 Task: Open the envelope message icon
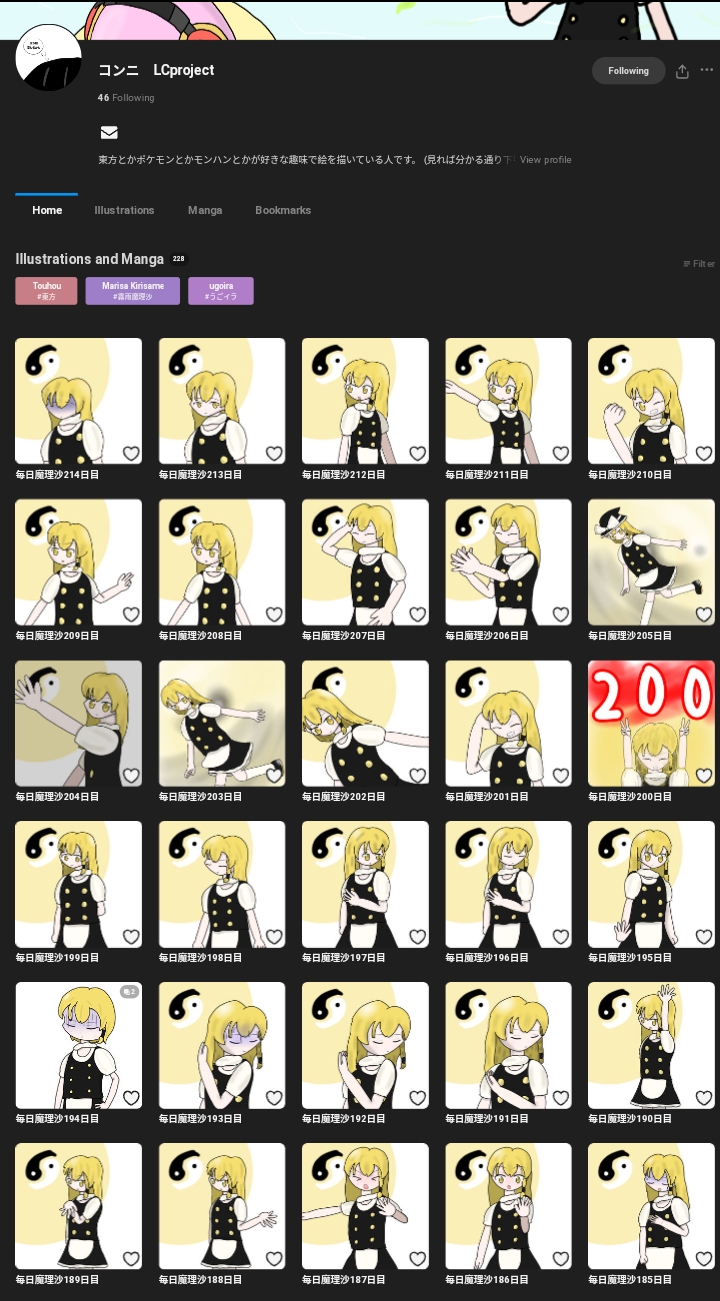pos(109,133)
